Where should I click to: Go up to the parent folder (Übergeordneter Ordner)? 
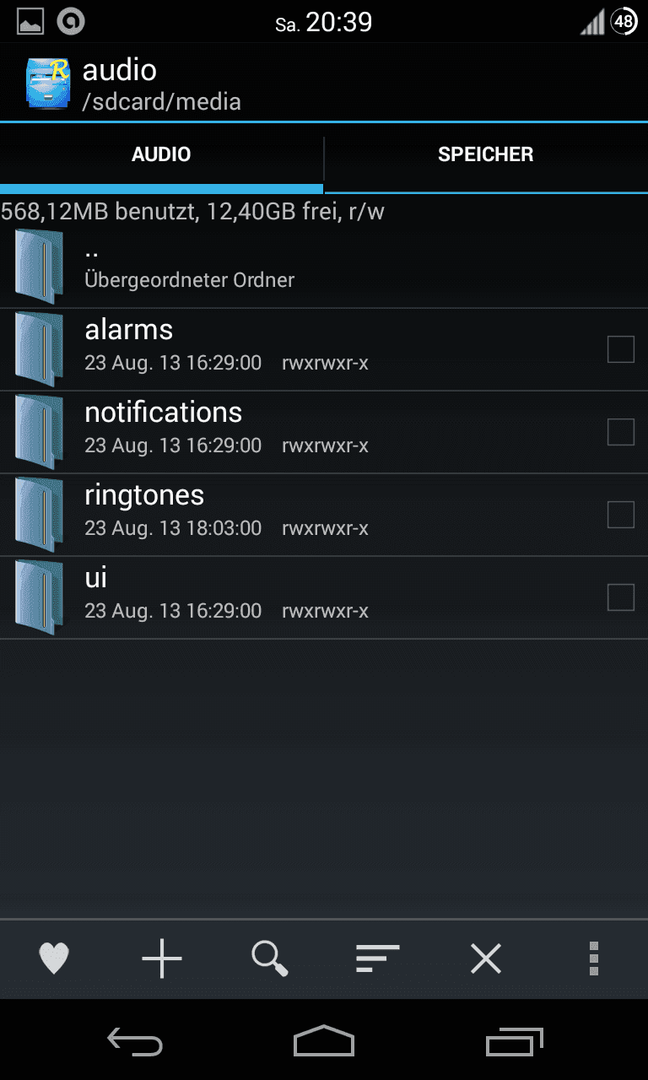click(324, 267)
